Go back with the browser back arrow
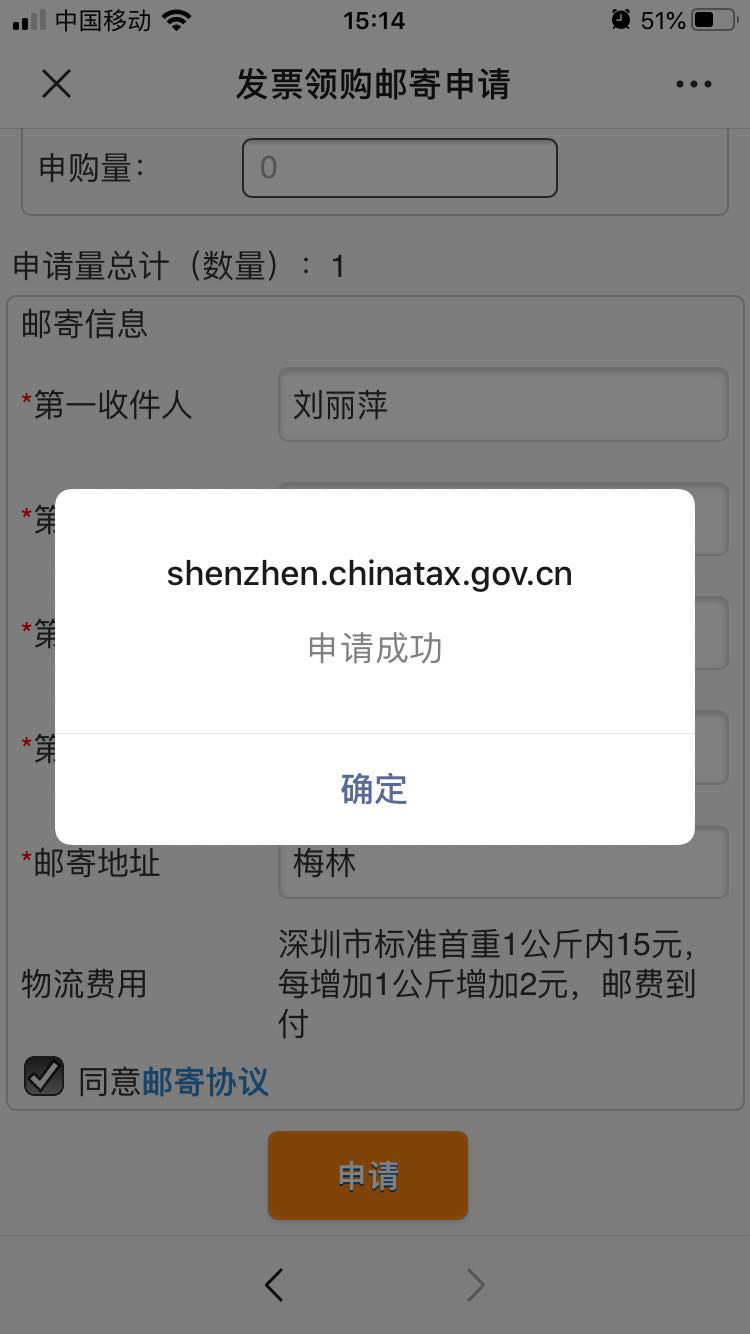Viewport: 750px width, 1334px height. (274, 1285)
